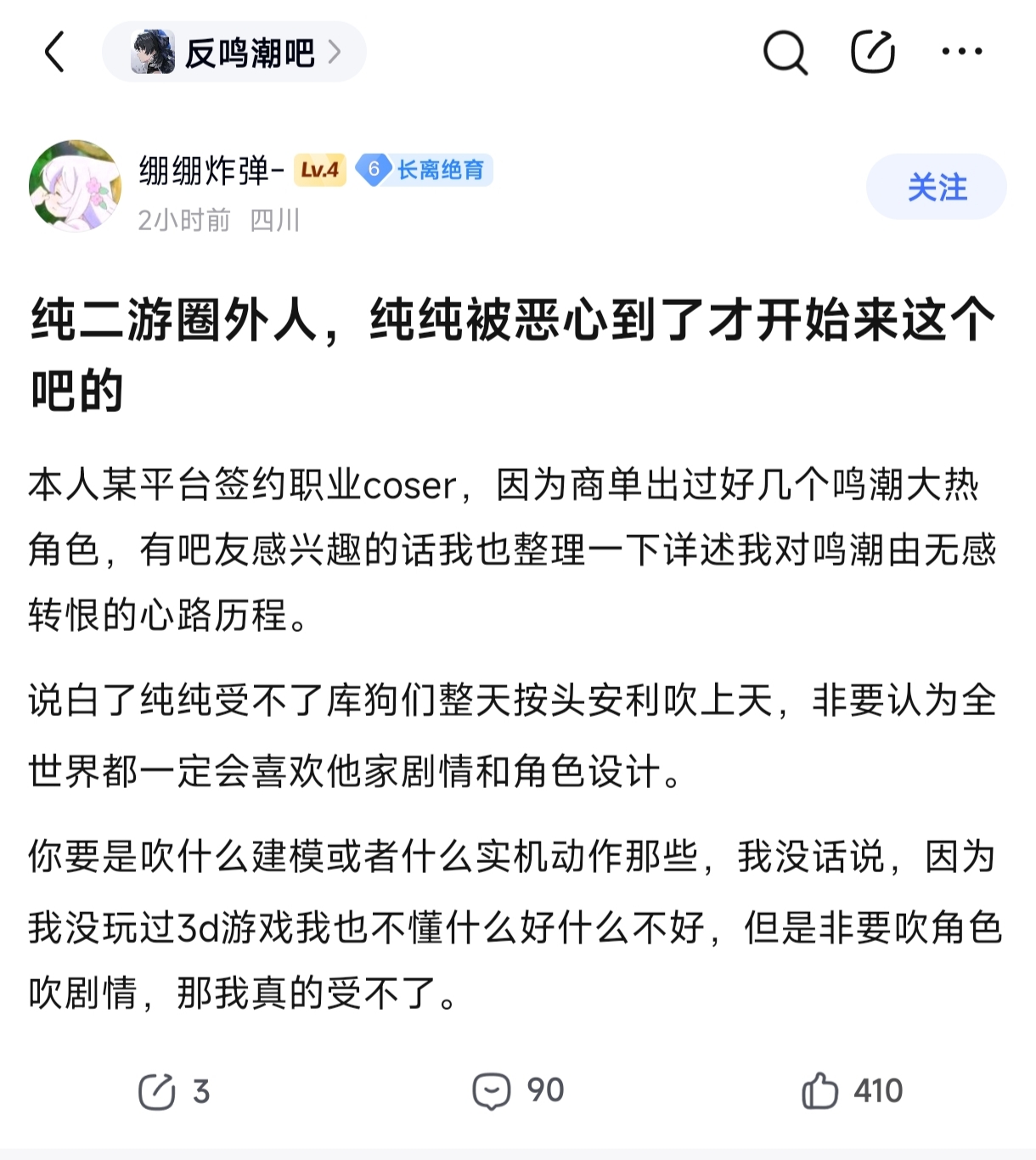Like this post with 410 likes
Image resolution: width=1036 pixels, height=1160 pixels.
852,1091
